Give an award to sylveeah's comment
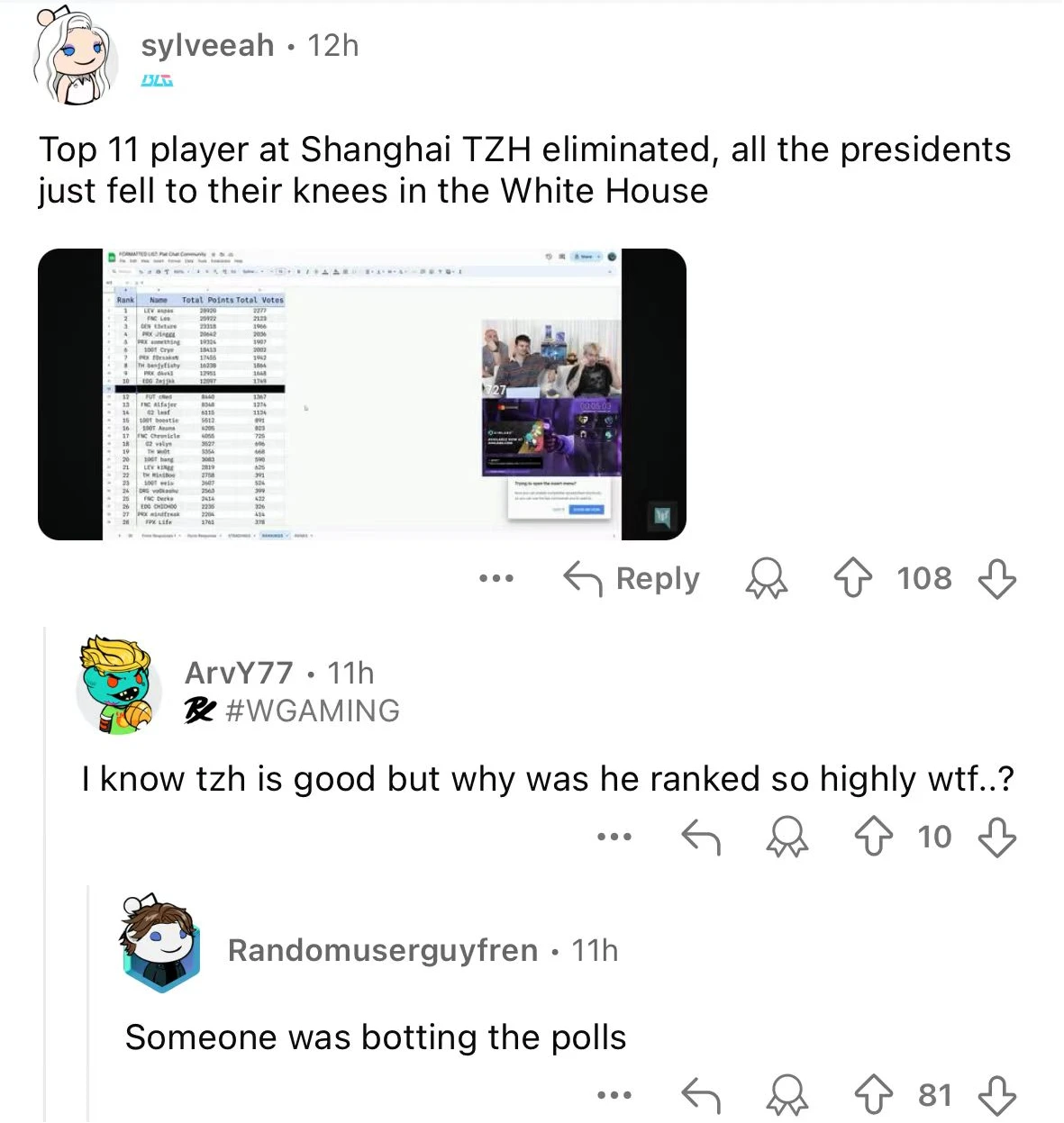The width and height of the screenshot is (1064, 1123). click(x=766, y=578)
